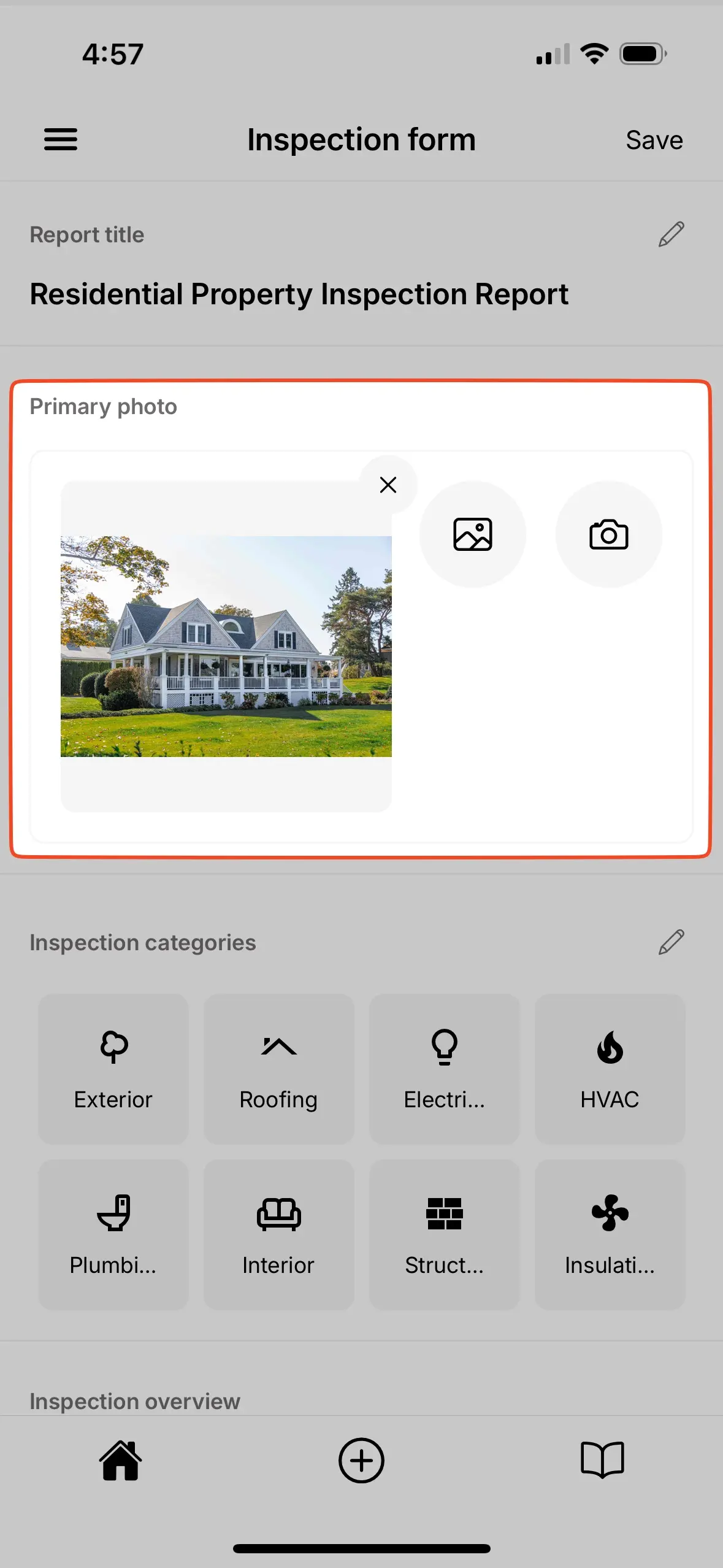Open the Exterior category
Viewport: 723px width, 1568px height.
(x=113, y=1069)
